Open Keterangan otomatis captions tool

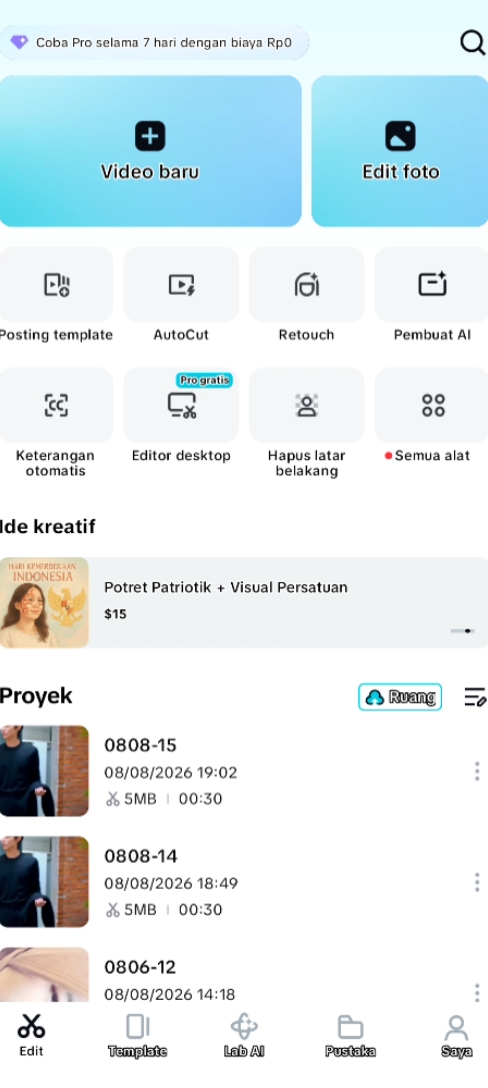pos(56,423)
